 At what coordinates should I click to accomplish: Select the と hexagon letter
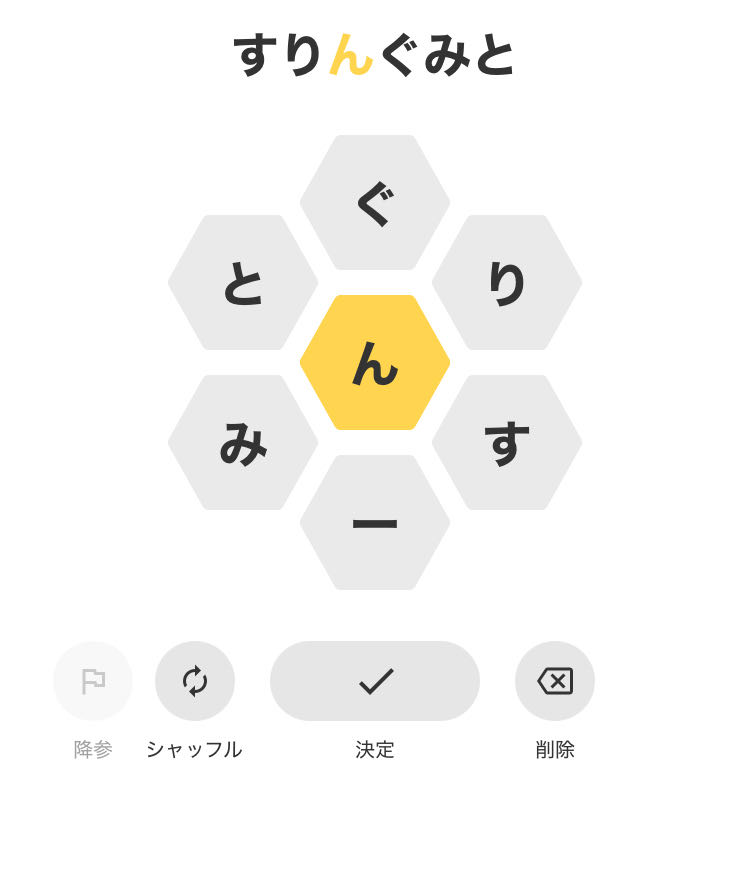click(243, 283)
